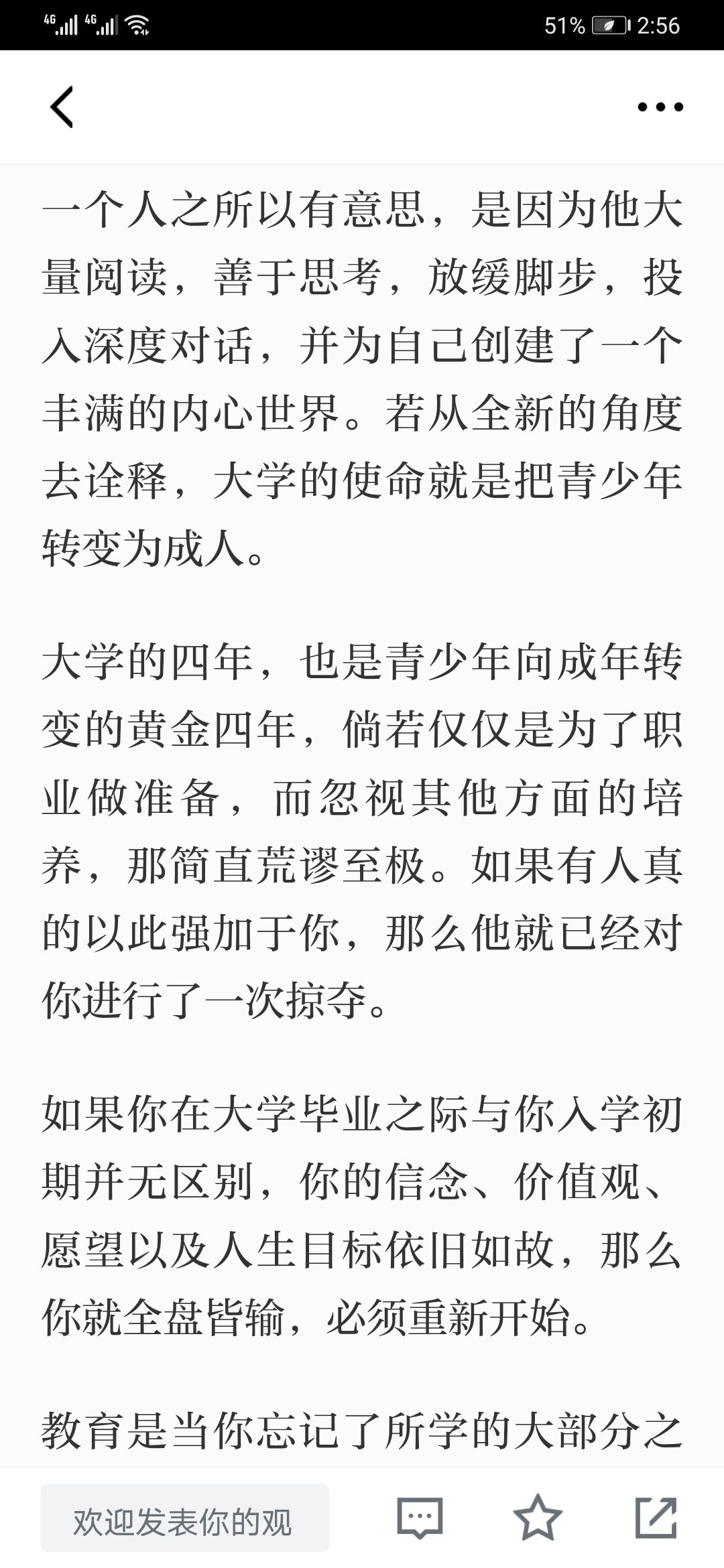Go back using the top-left arrow
The height and width of the screenshot is (1568, 724).
62,107
